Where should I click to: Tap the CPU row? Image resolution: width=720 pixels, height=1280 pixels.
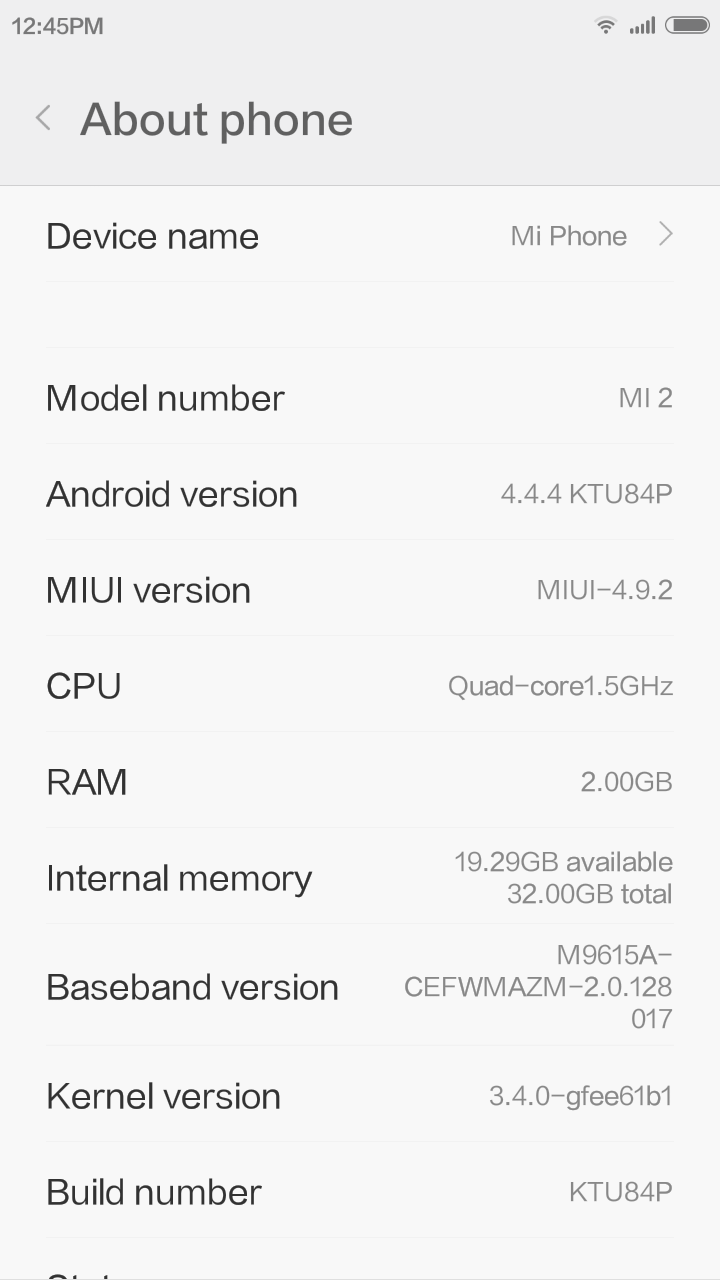360,686
